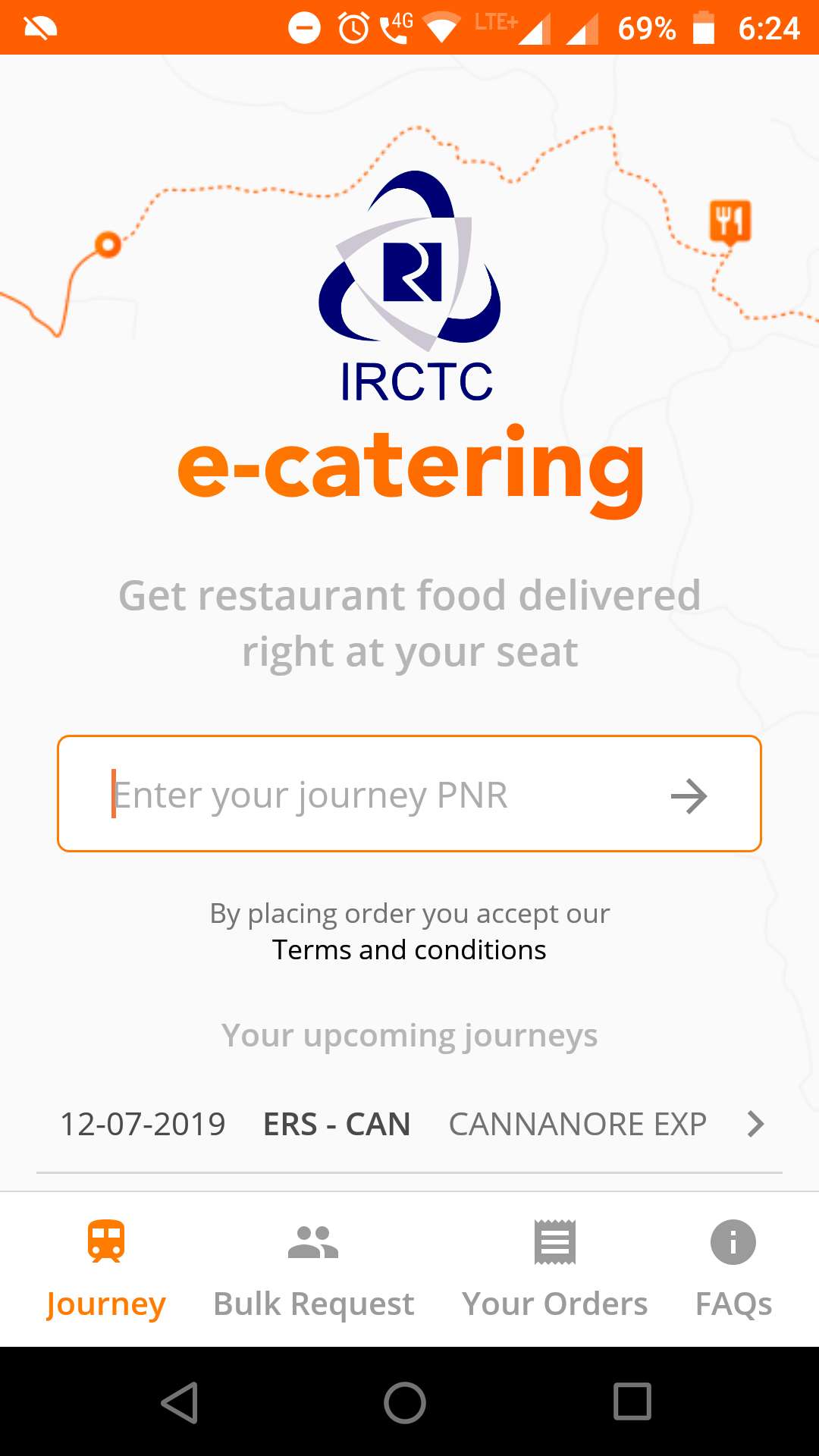This screenshot has height=1456, width=819.
Task: Switch to the Bulk Request tab
Action: tap(314, 1268)
